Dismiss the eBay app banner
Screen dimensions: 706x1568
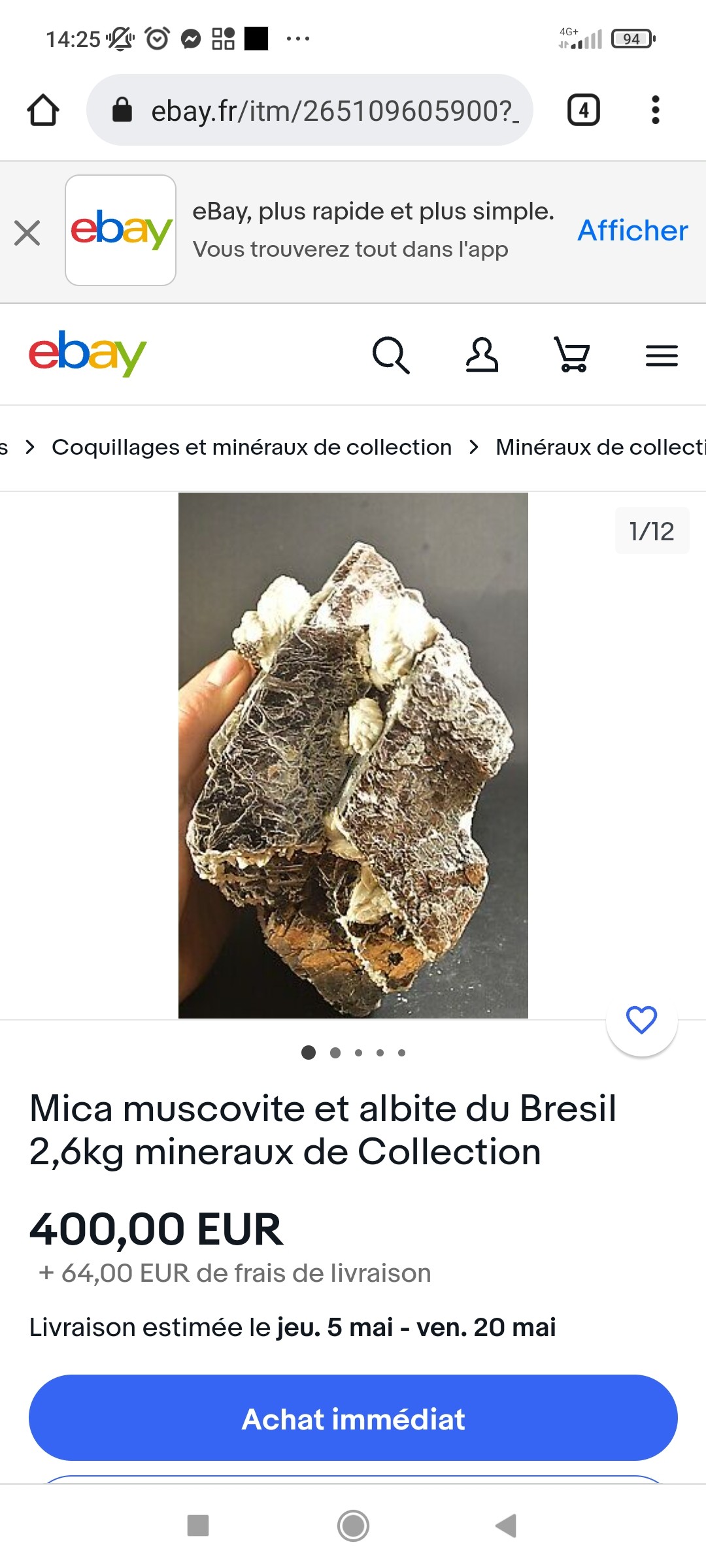(27, 233)
